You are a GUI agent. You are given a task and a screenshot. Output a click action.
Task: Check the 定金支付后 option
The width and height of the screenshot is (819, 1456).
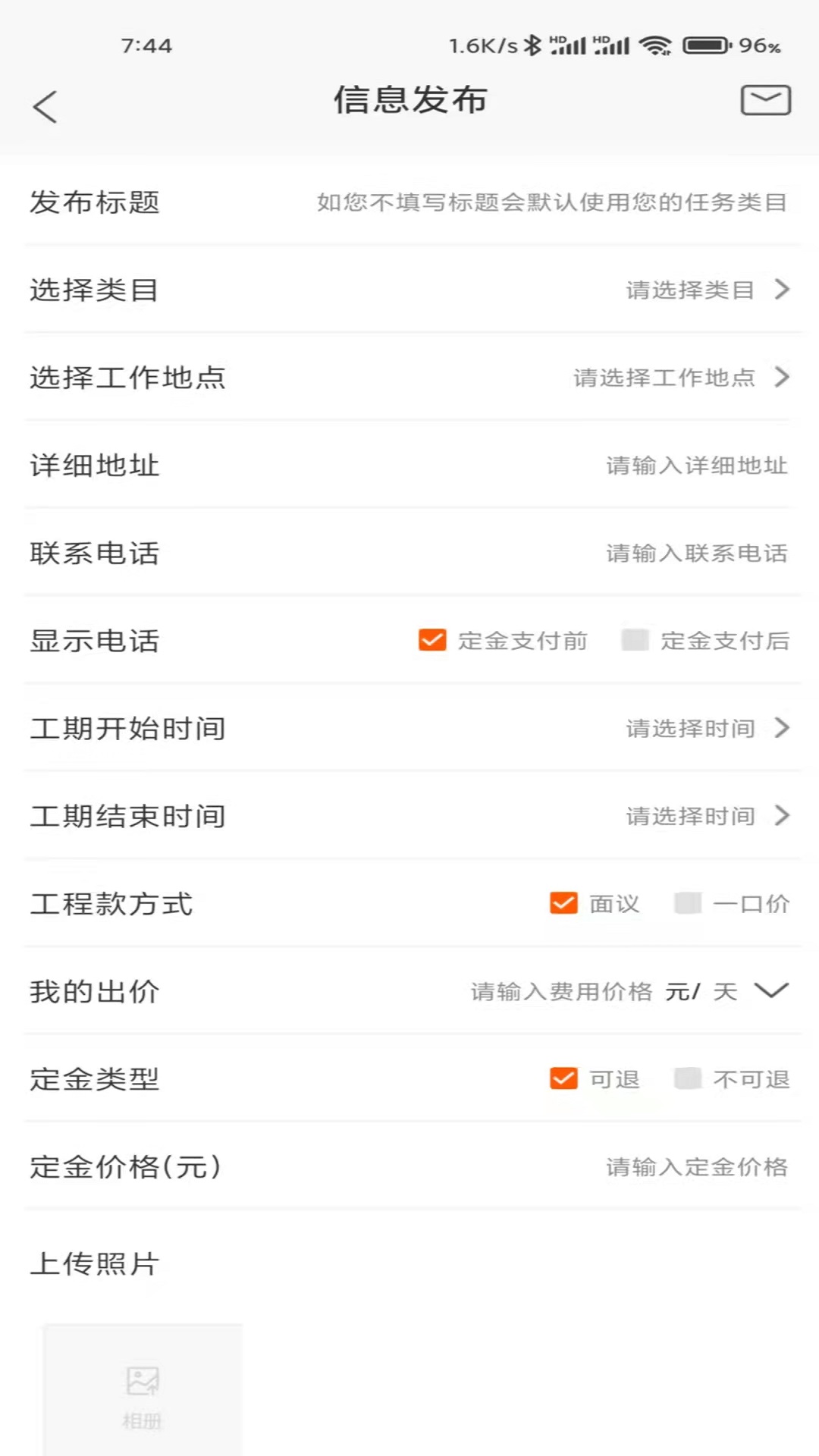pyautogui.click(x=635, y=641)
